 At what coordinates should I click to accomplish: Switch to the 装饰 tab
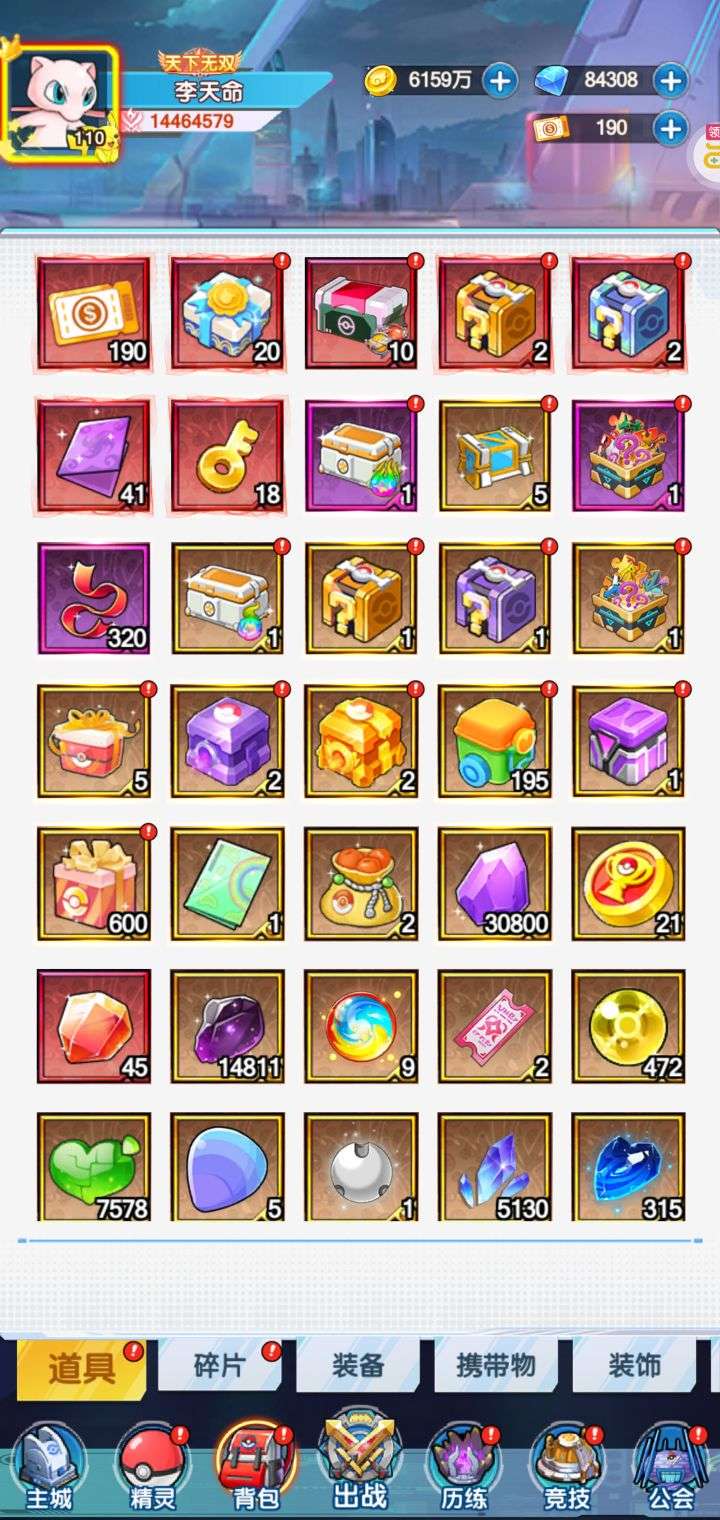[x=634, y=1366]
